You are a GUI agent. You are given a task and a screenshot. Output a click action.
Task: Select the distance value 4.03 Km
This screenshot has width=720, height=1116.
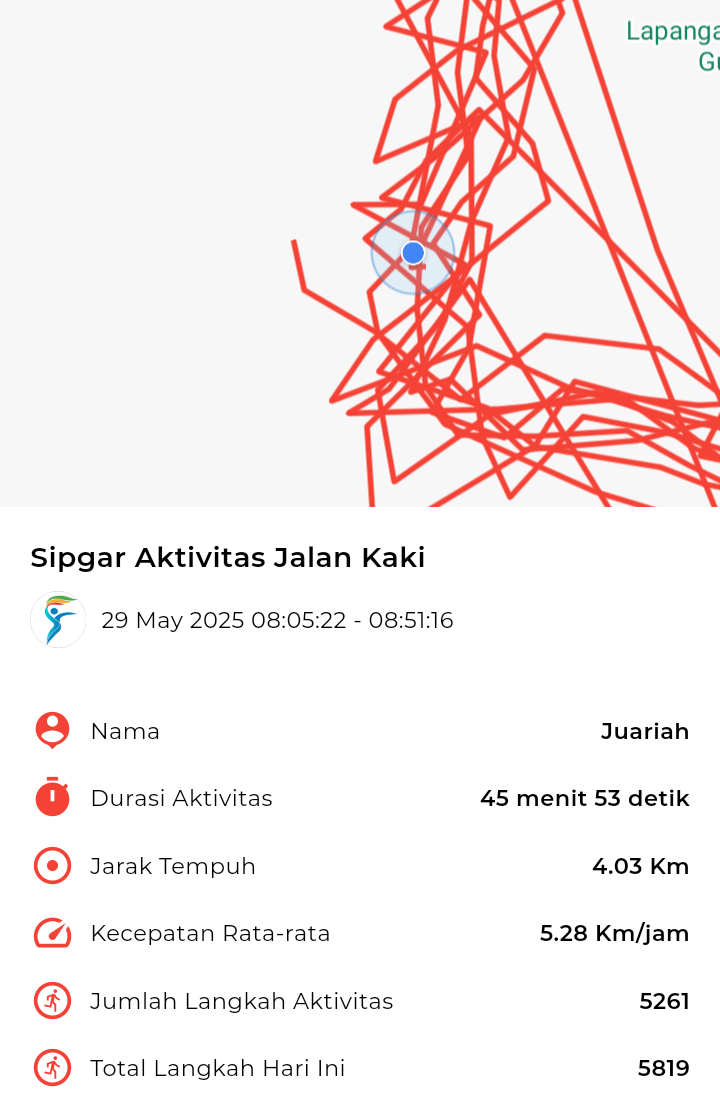pyautogui.click(x=640, y=866)
